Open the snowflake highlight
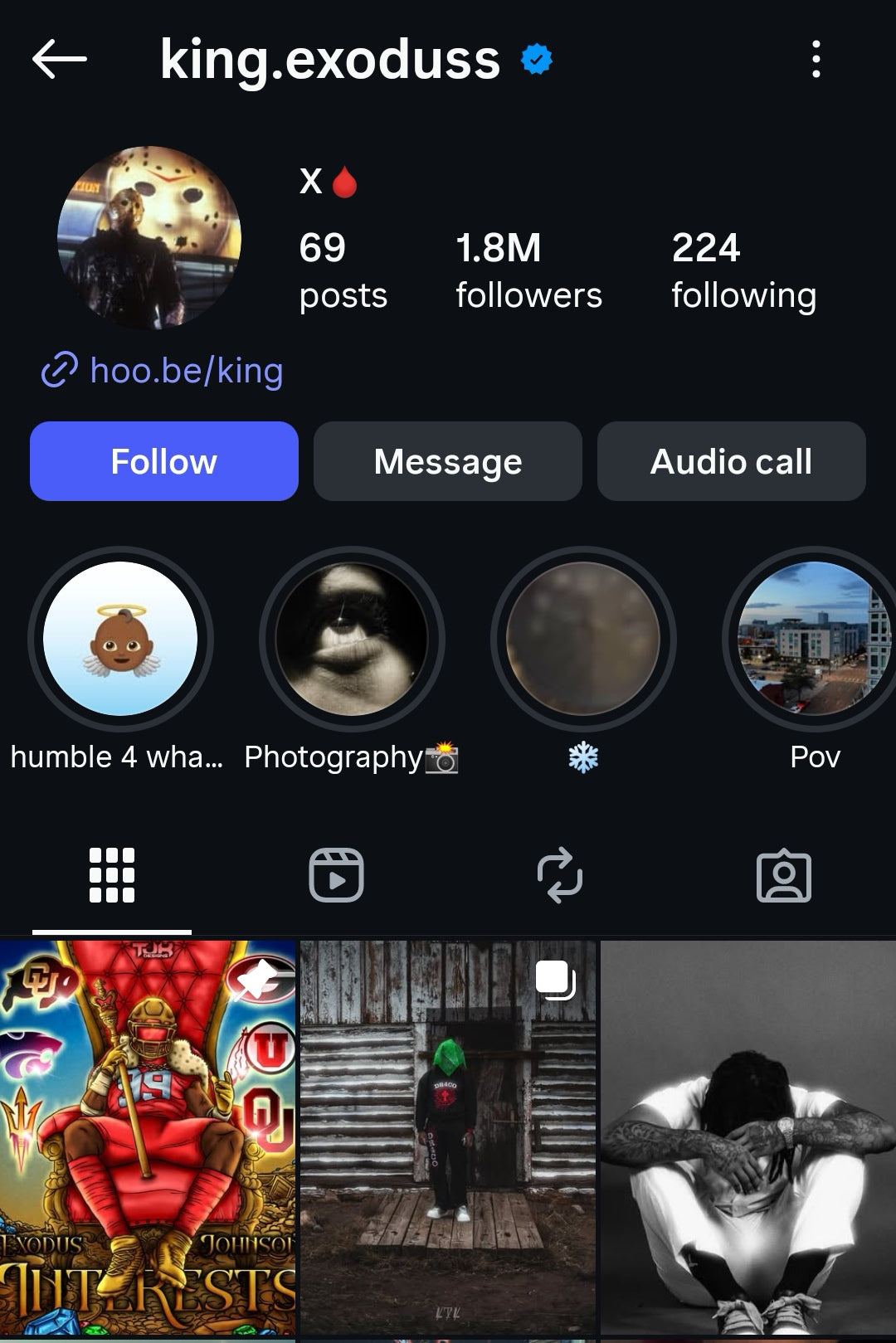Image resolution: width=896 pixels, height=1343 pixels. point(583,639)
